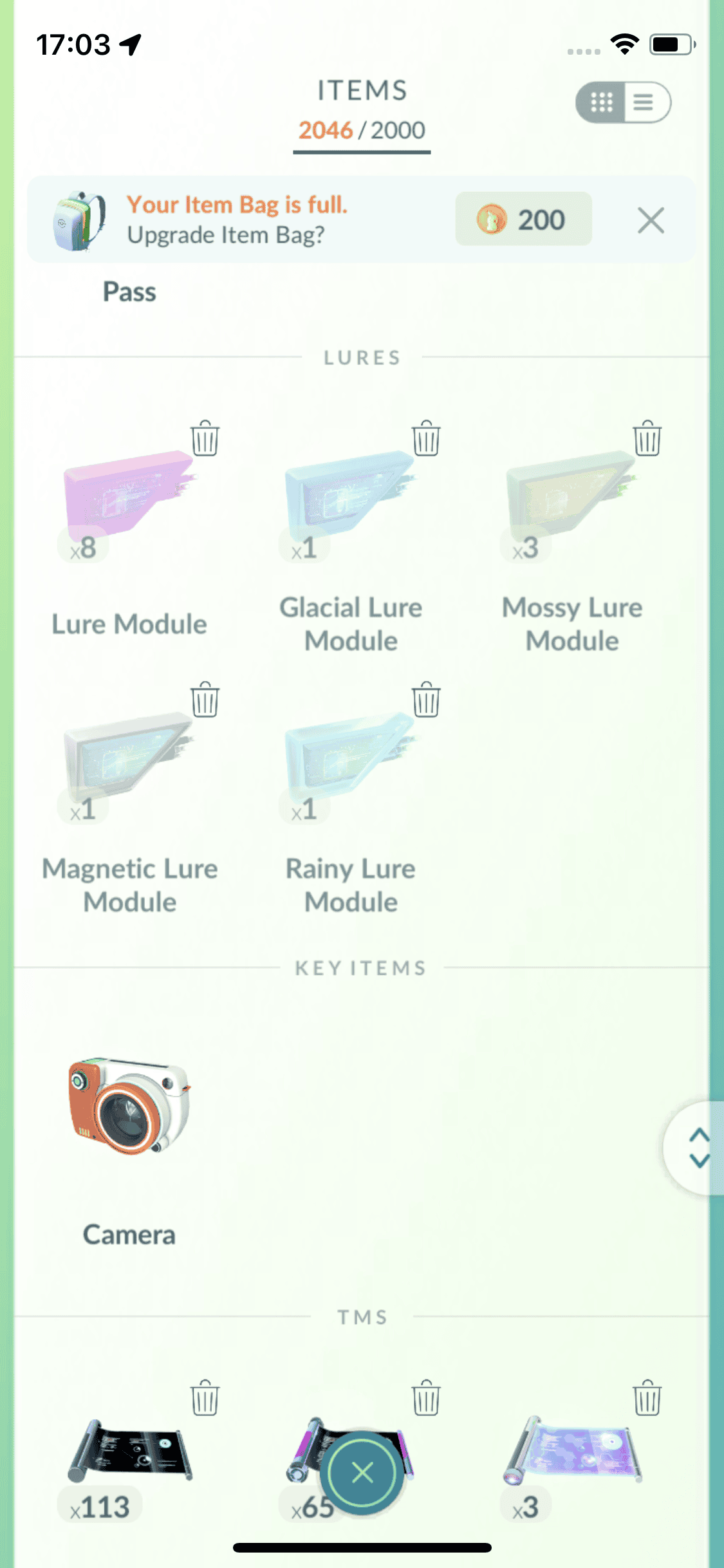Open the category jump scroller

698,1148
